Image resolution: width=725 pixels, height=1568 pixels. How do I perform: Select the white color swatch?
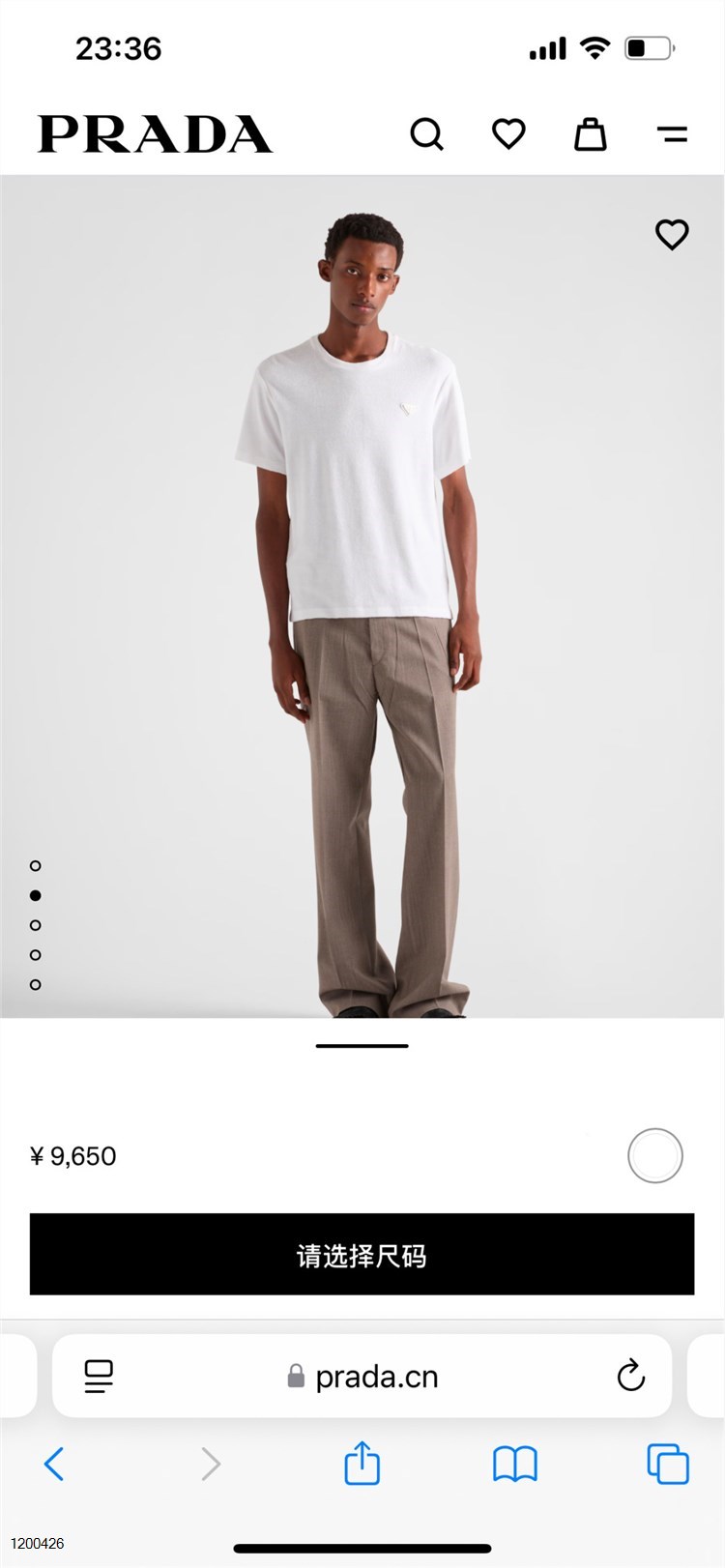[x=654, y=1155]
